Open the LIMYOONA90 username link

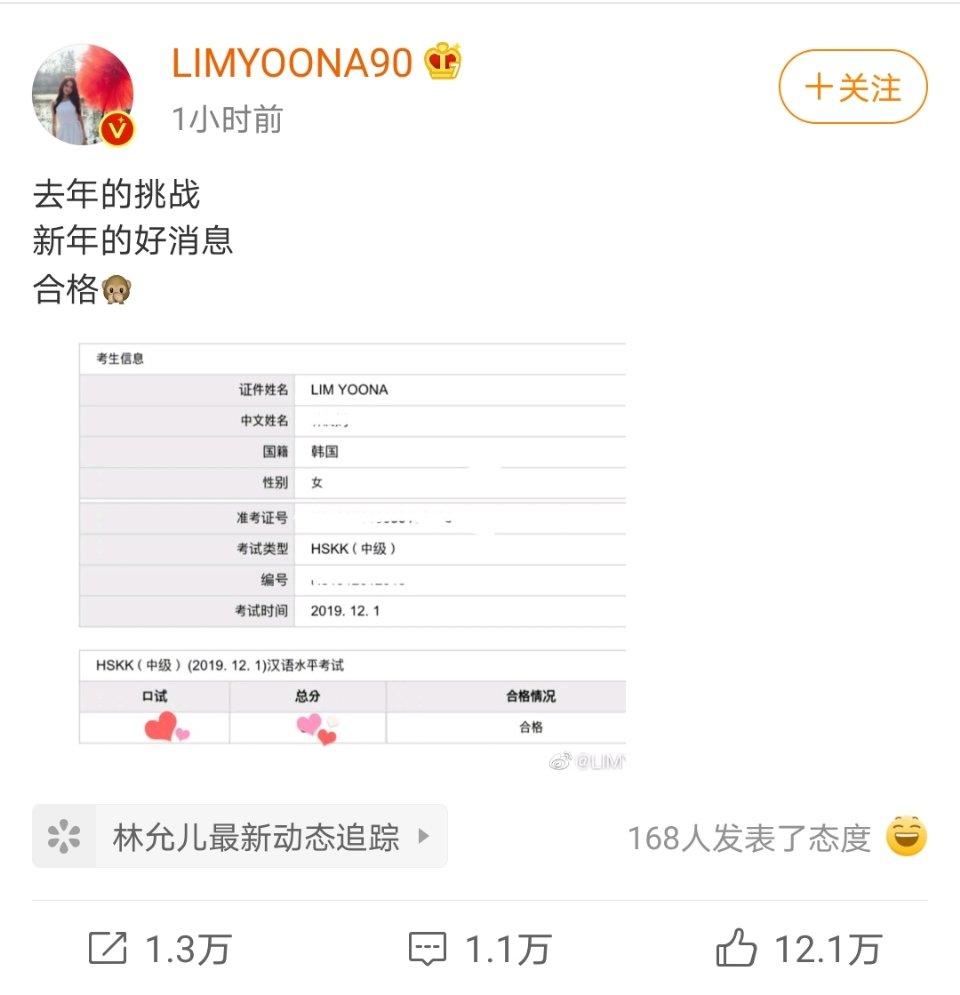292,63
